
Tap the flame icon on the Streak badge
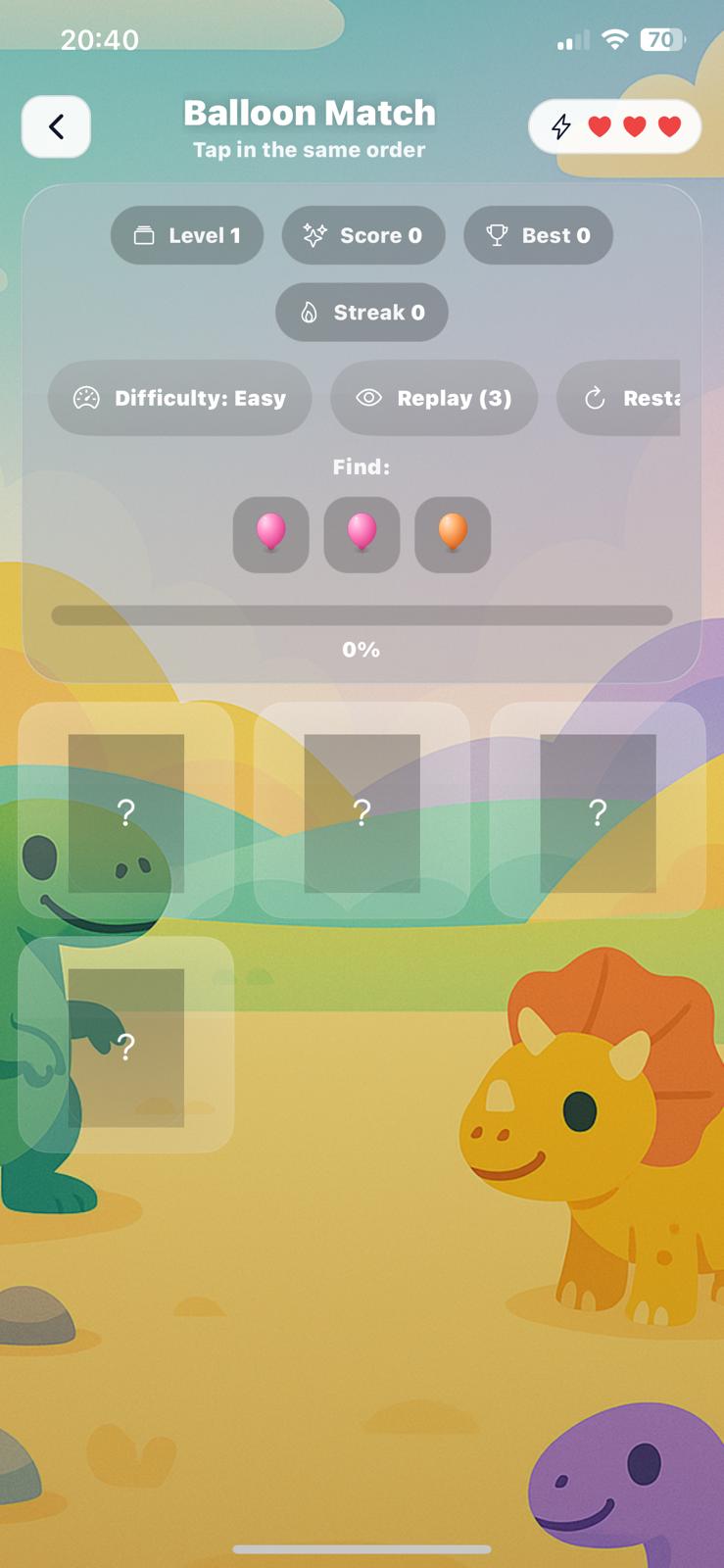[311, 312]
